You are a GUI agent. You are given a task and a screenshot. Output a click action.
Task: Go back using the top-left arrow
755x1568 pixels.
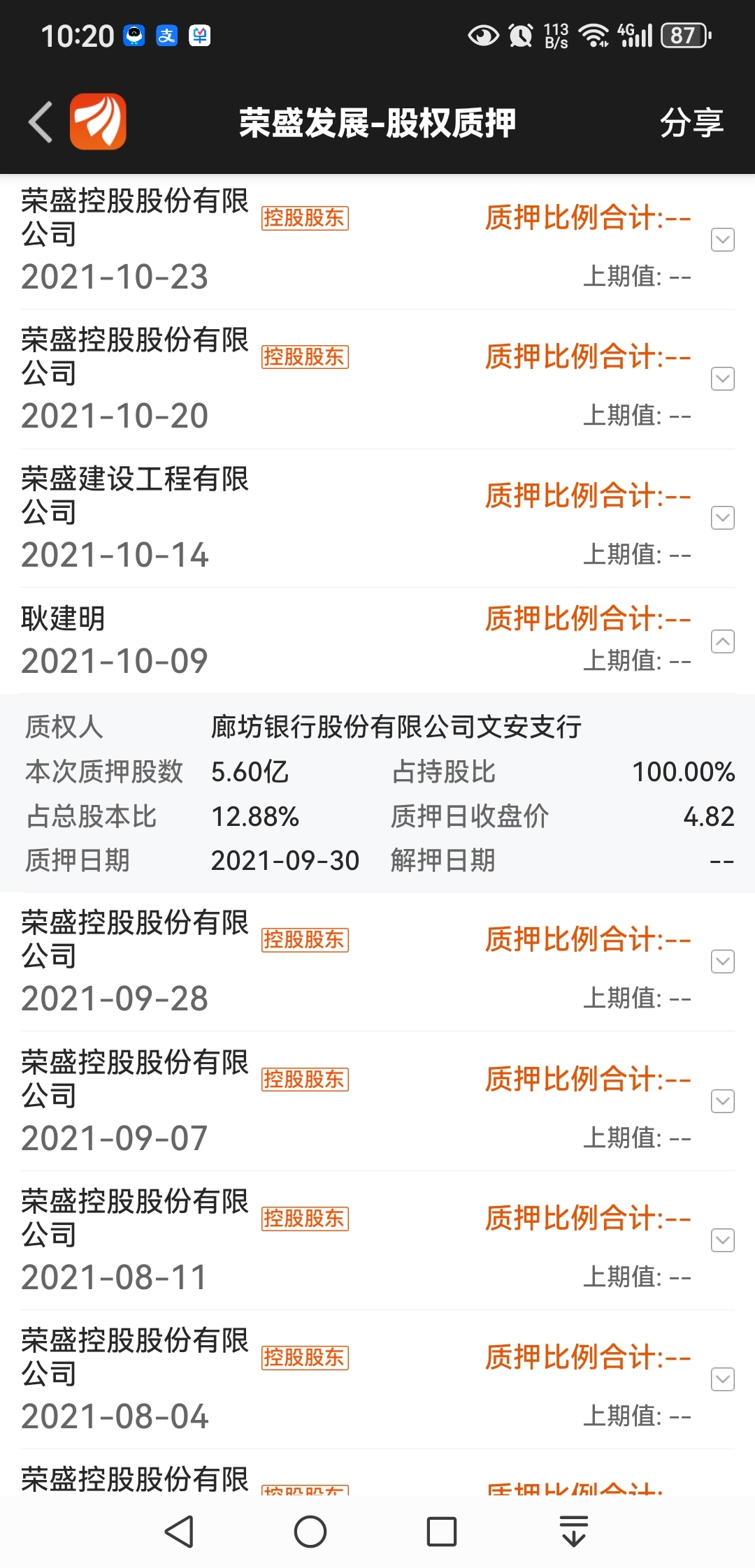41,122
